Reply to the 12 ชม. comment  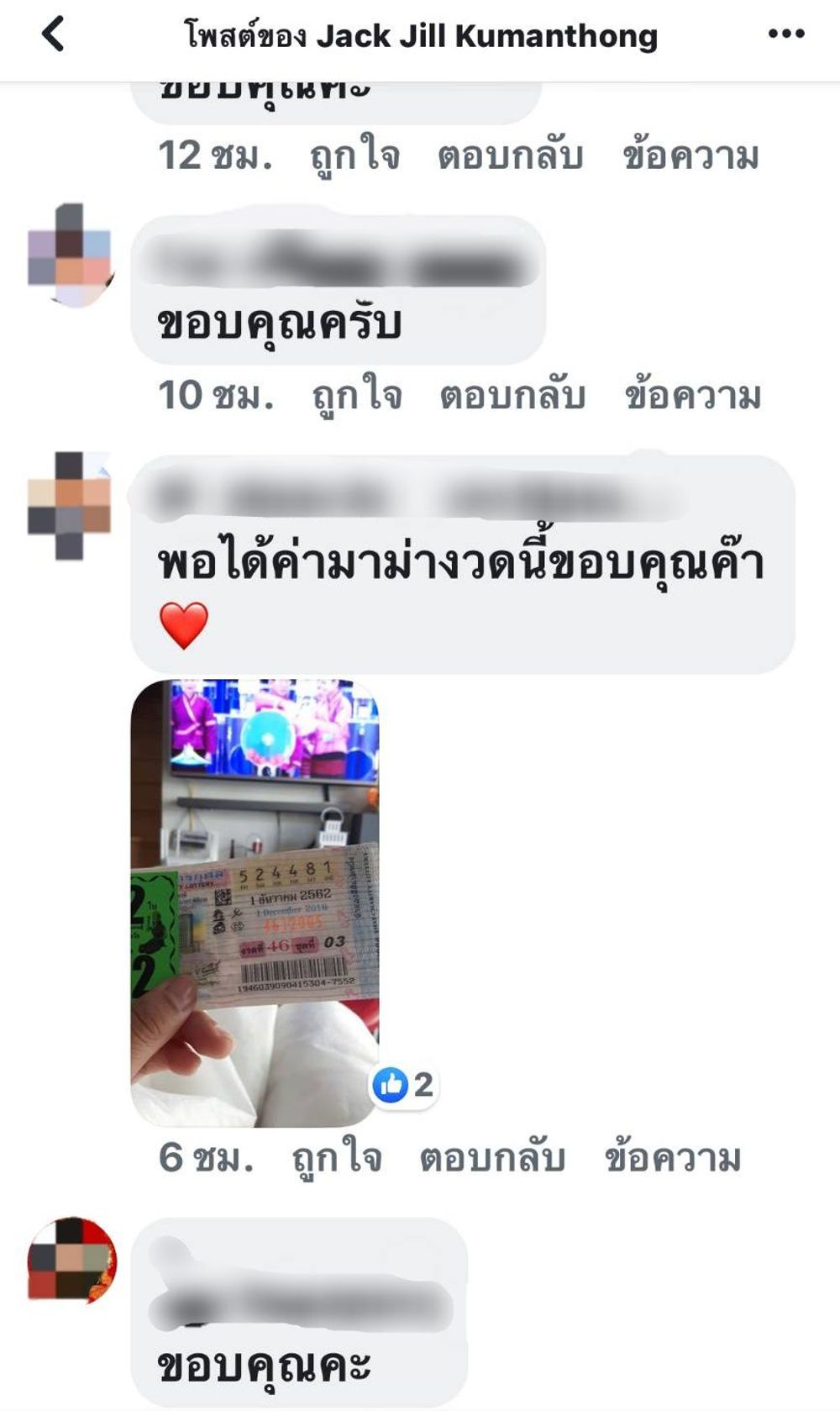point(510,156)
